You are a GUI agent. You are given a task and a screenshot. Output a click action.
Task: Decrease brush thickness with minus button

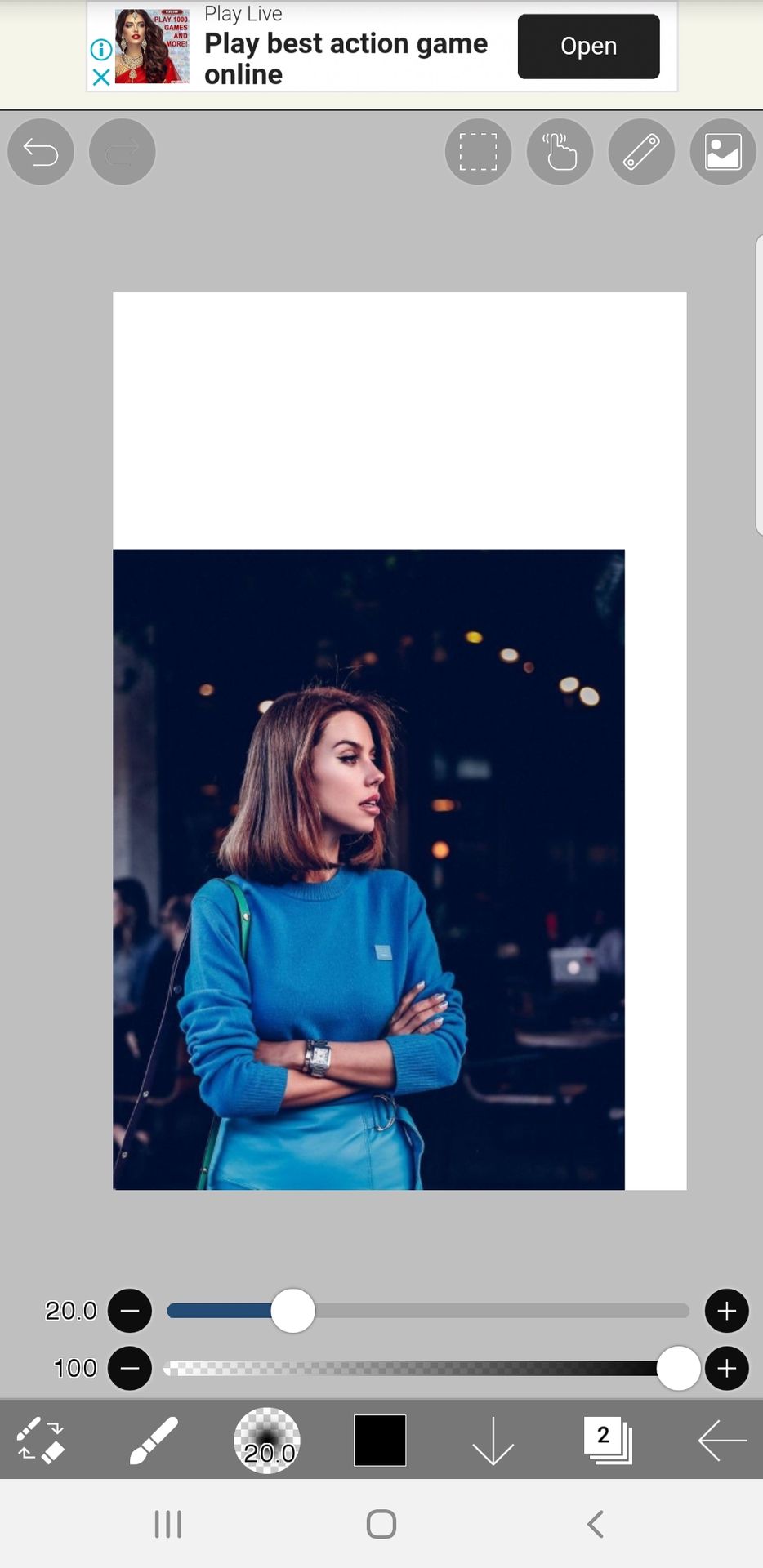coord(130,1311)
